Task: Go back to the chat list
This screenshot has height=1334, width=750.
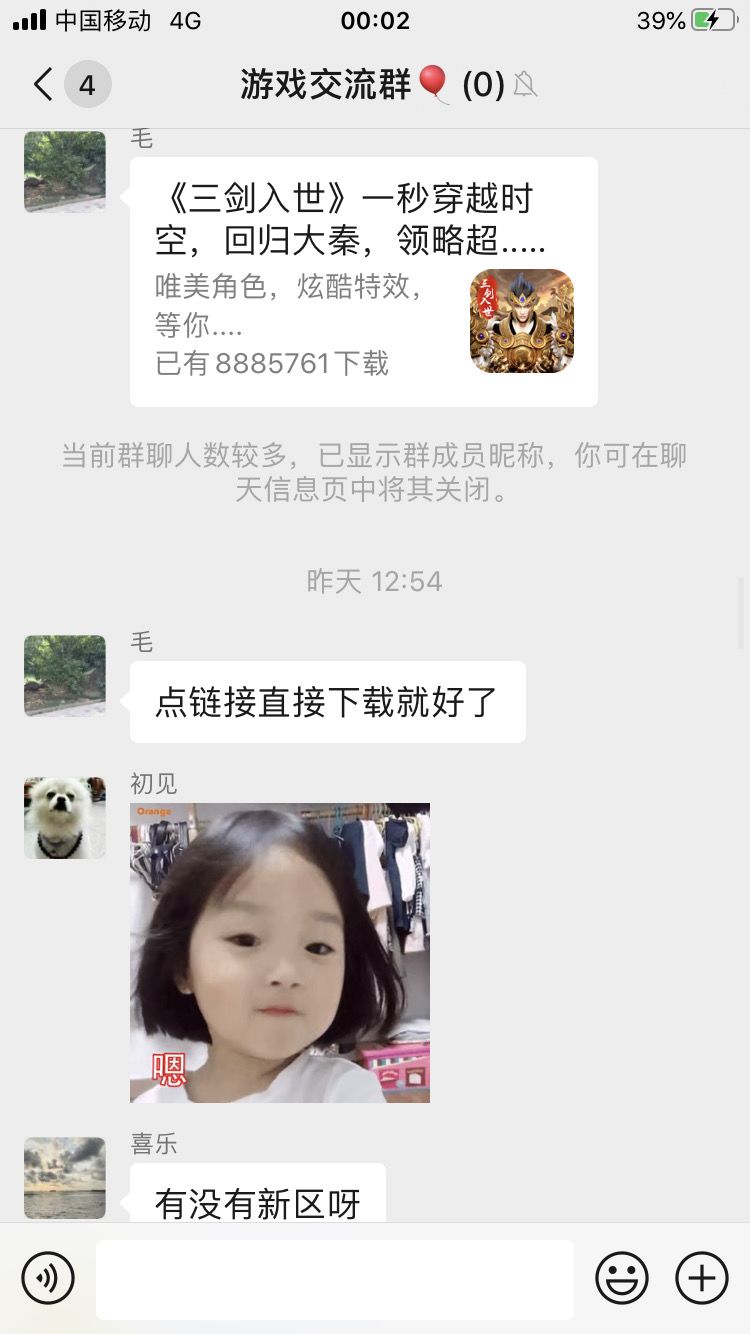Action: click(x=44, y=85)
